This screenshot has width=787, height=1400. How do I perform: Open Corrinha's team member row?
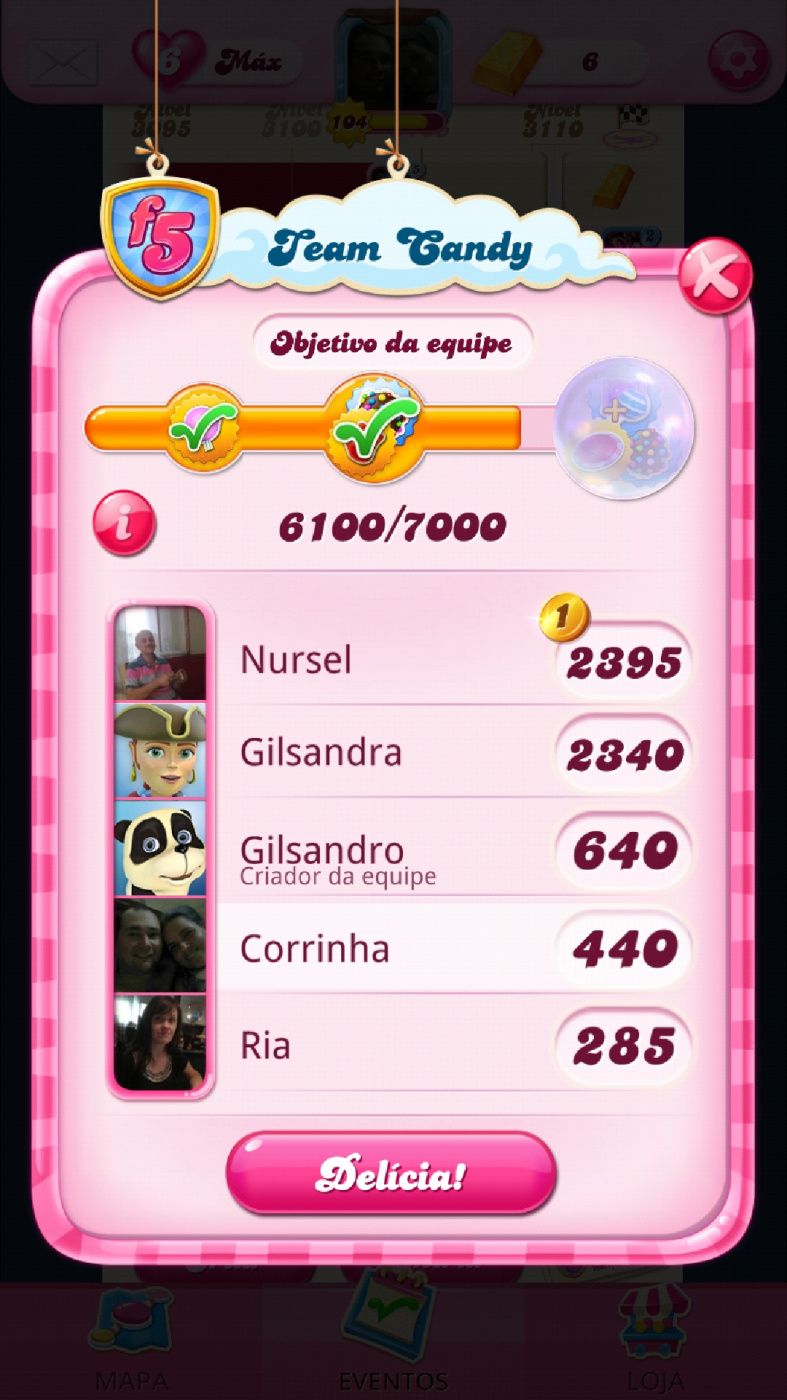(400, 948)
